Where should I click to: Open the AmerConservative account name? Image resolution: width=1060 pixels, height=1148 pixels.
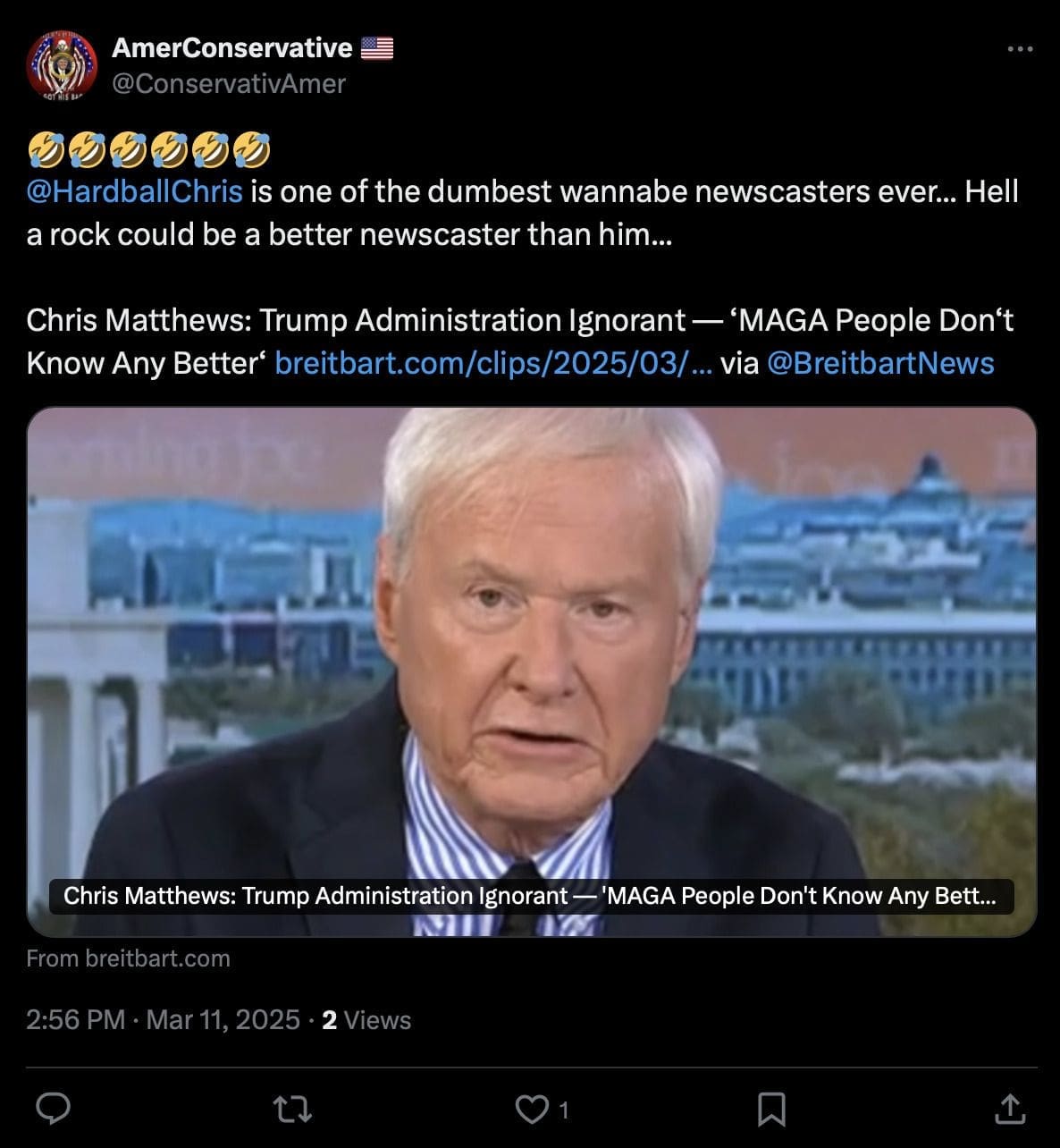pos(232,47)
